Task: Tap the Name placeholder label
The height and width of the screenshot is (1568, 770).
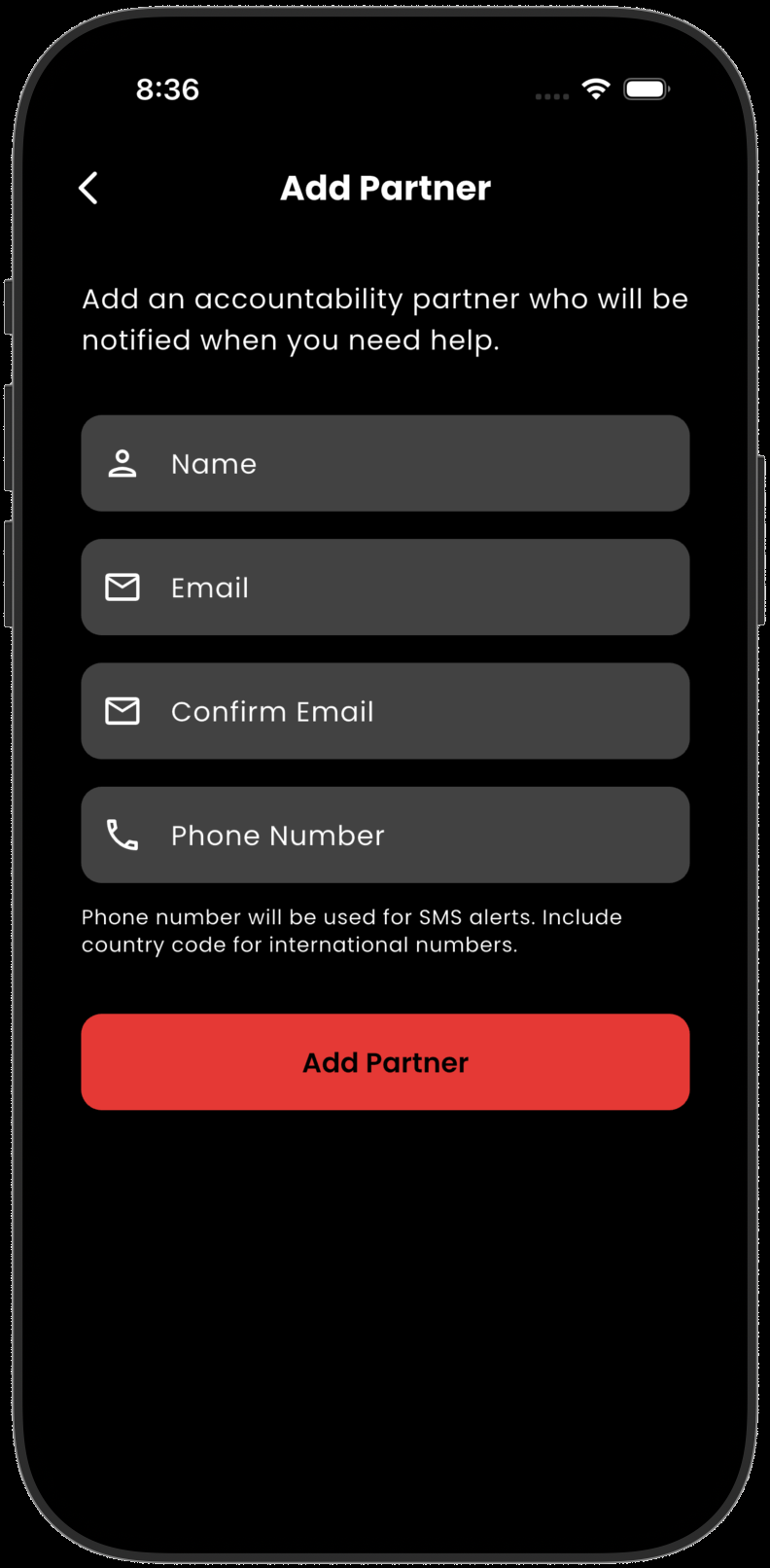Action: click(213, 463)
